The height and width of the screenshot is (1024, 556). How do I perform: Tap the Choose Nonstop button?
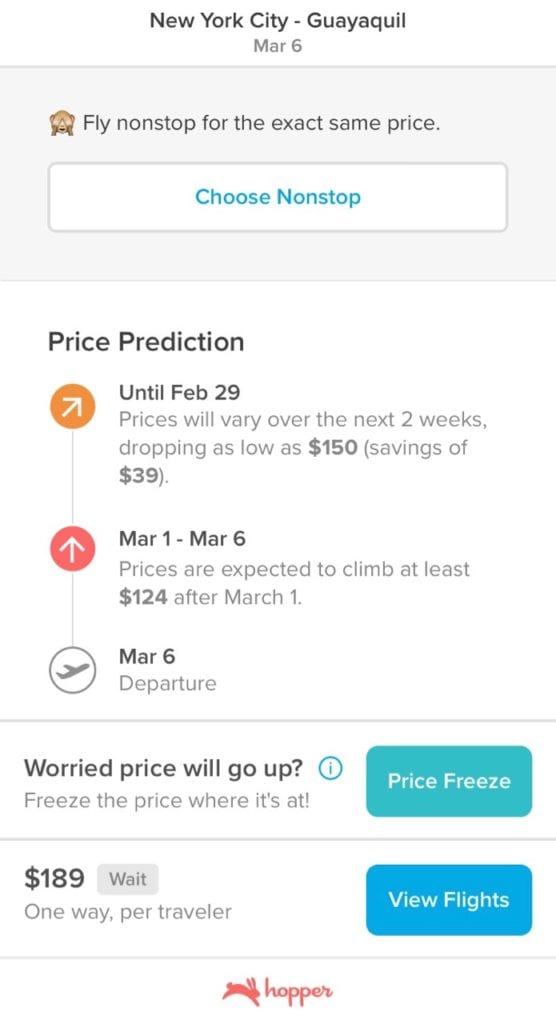[x=278, y=197]
